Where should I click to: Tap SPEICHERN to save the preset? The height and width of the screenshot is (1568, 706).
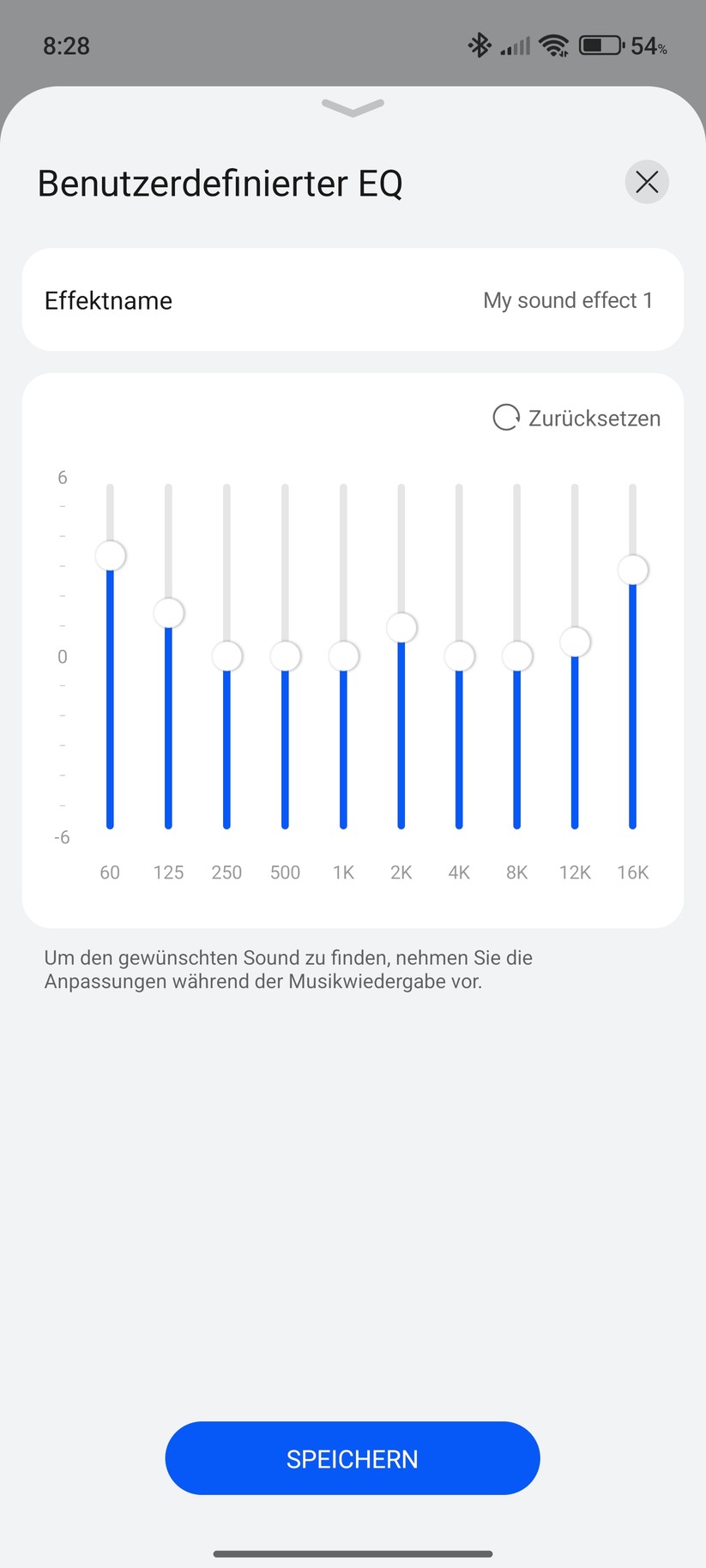click(x=352, y=1458)
